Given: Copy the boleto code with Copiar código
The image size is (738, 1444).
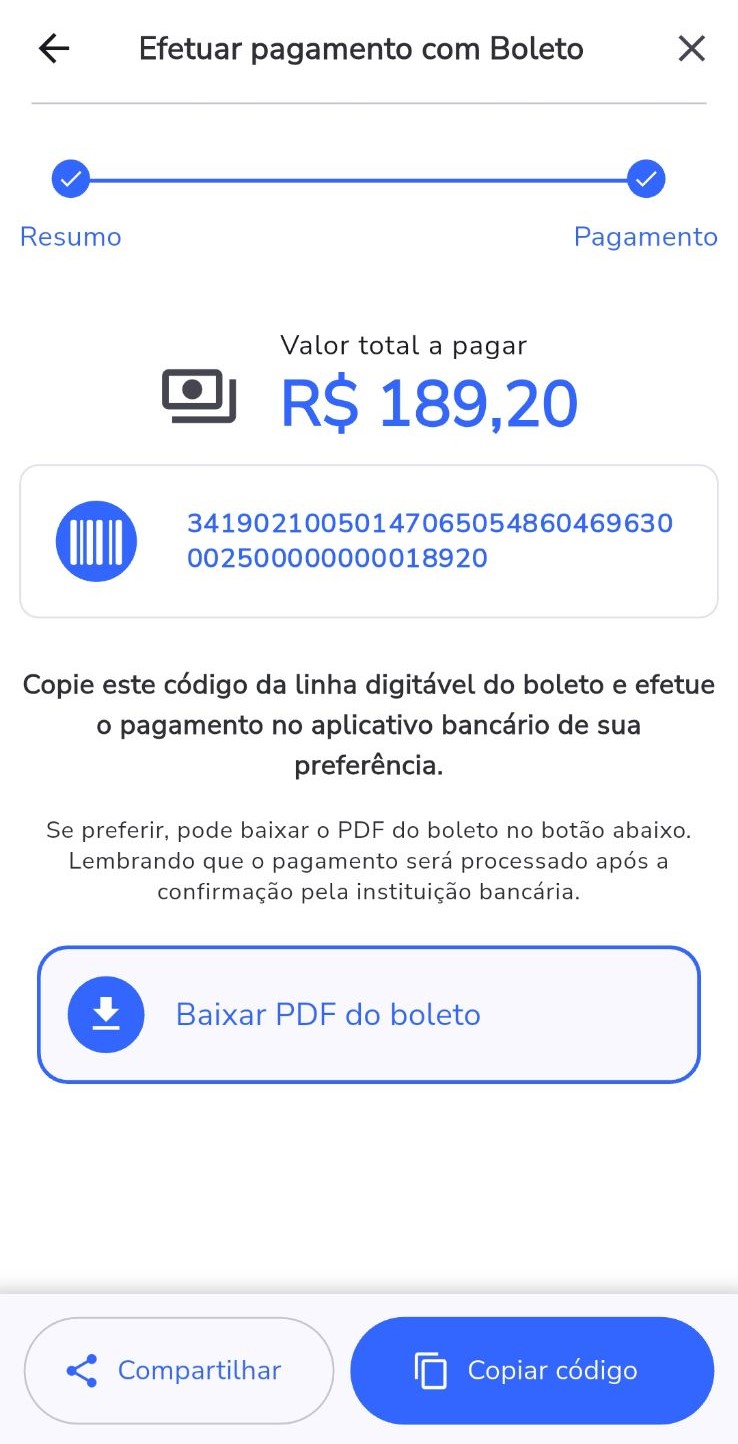Looking at the screenshot, I should [x=532, y=1370].
